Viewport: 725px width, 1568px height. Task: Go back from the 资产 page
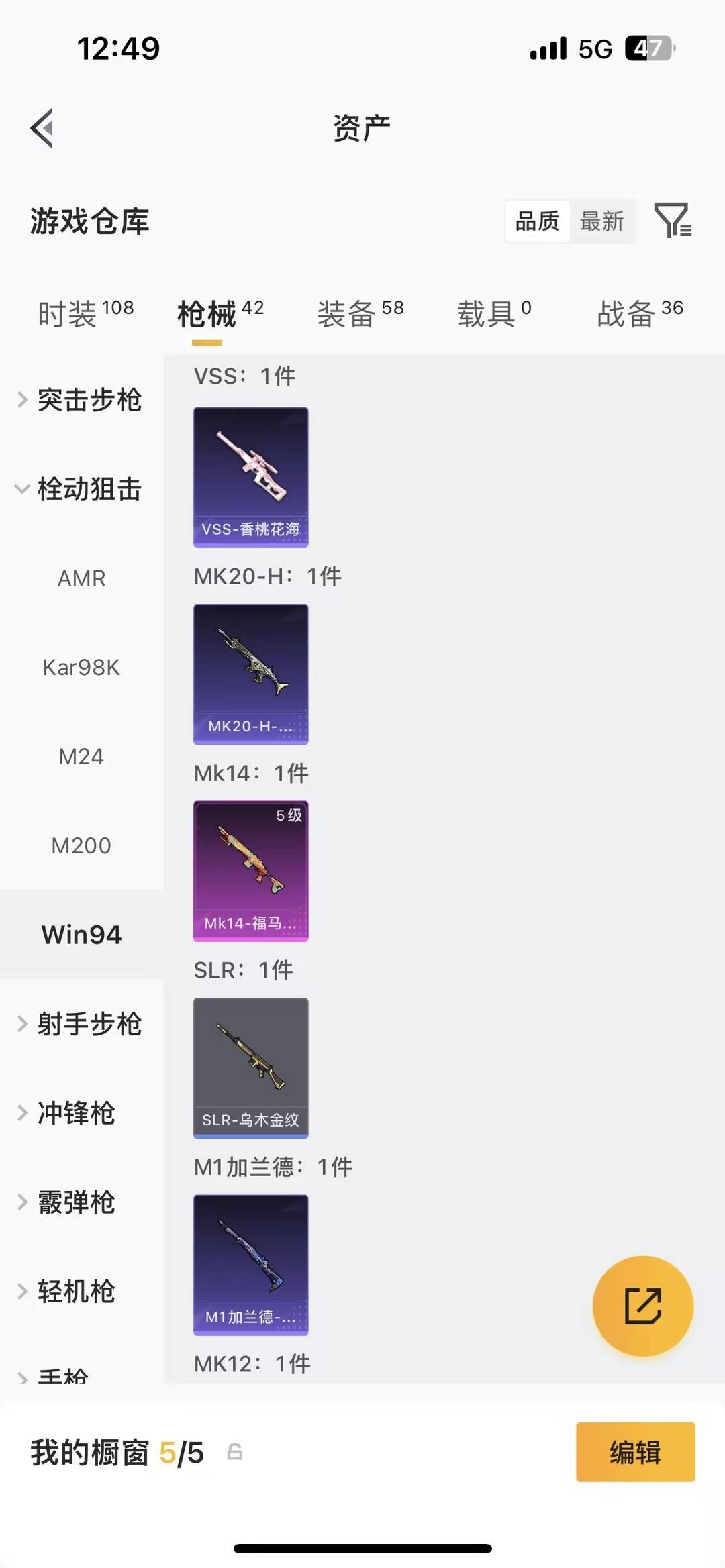42,127
